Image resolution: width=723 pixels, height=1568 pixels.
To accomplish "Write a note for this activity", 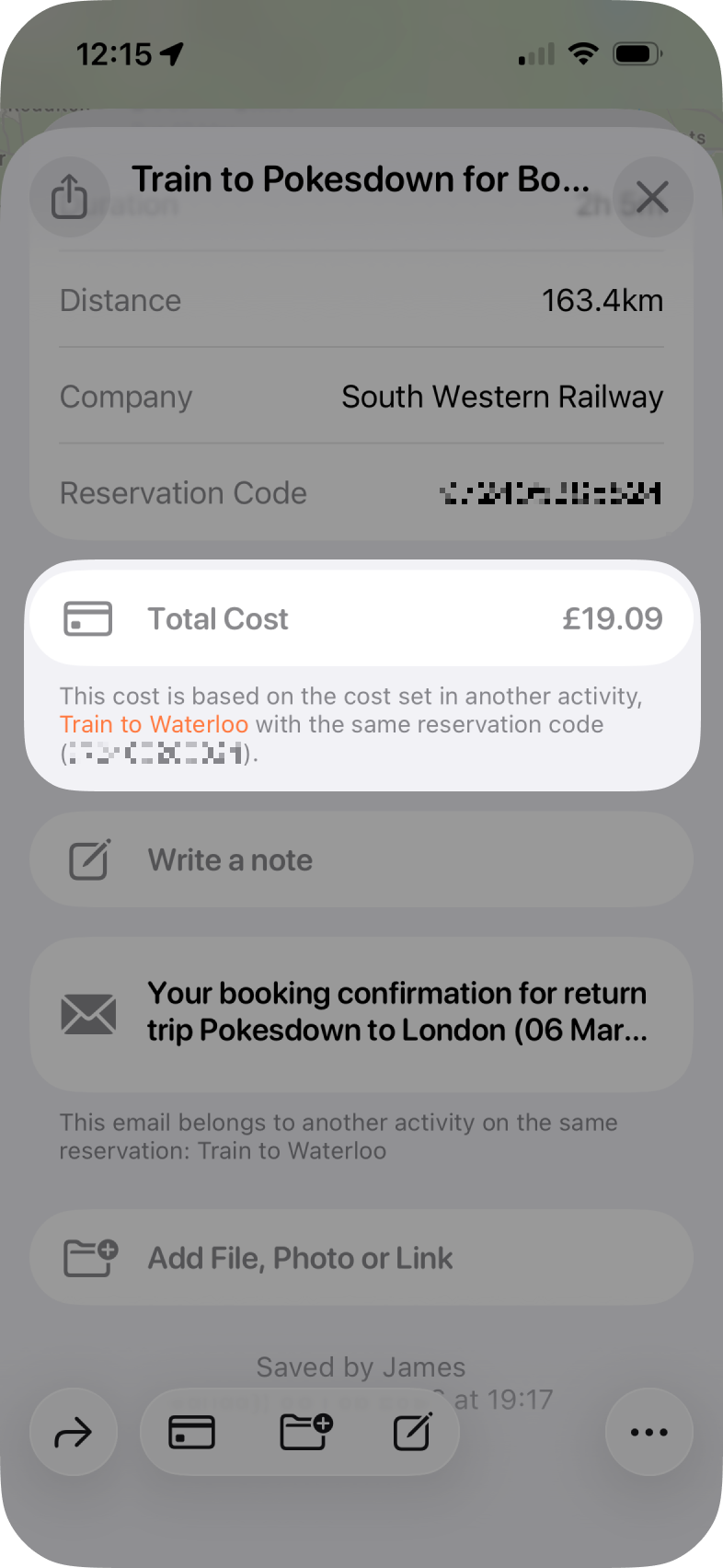I will (x=361, y=860).
